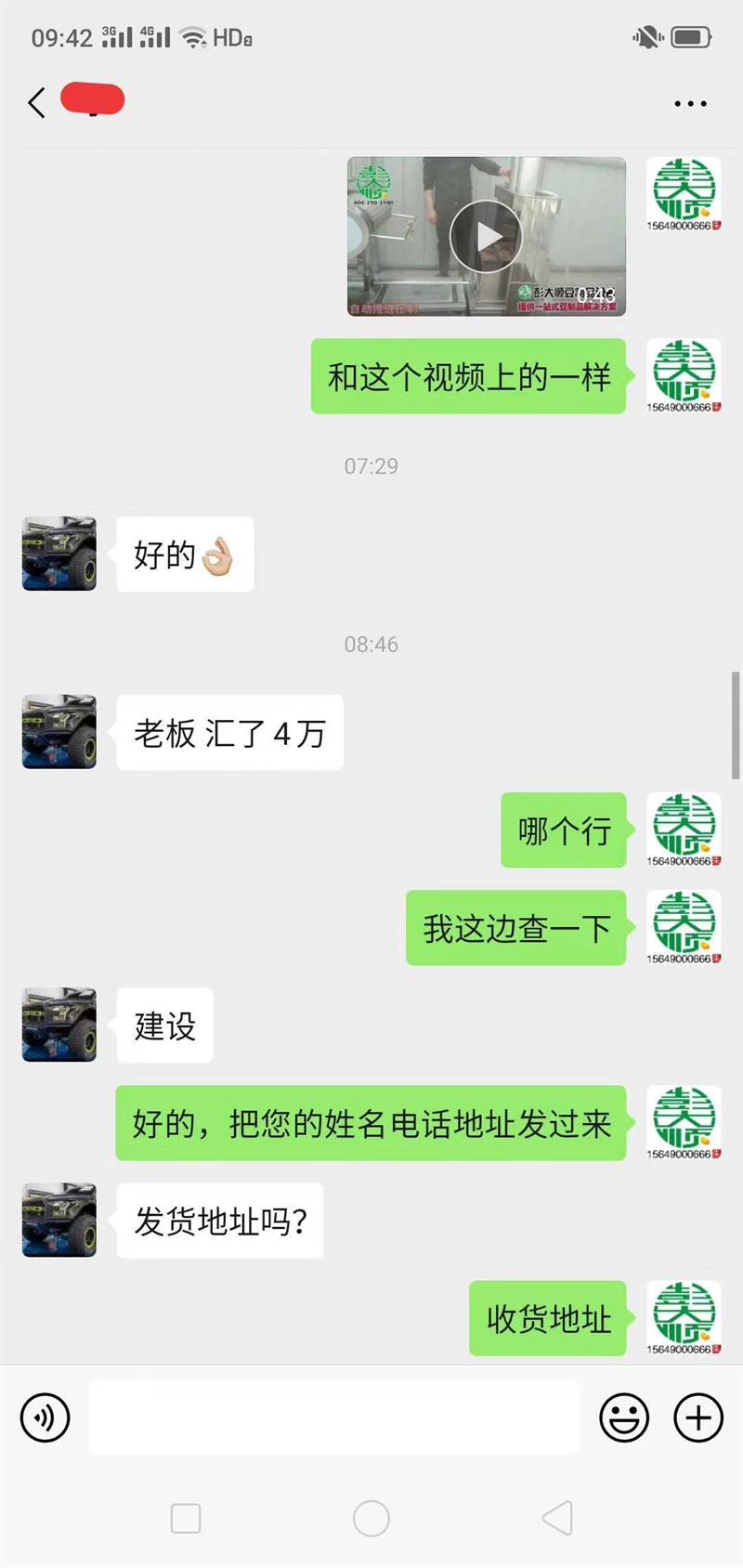This screenshot has height=1568, width=743.
Task: Tap the message input field
Action: pos(334,1418)
